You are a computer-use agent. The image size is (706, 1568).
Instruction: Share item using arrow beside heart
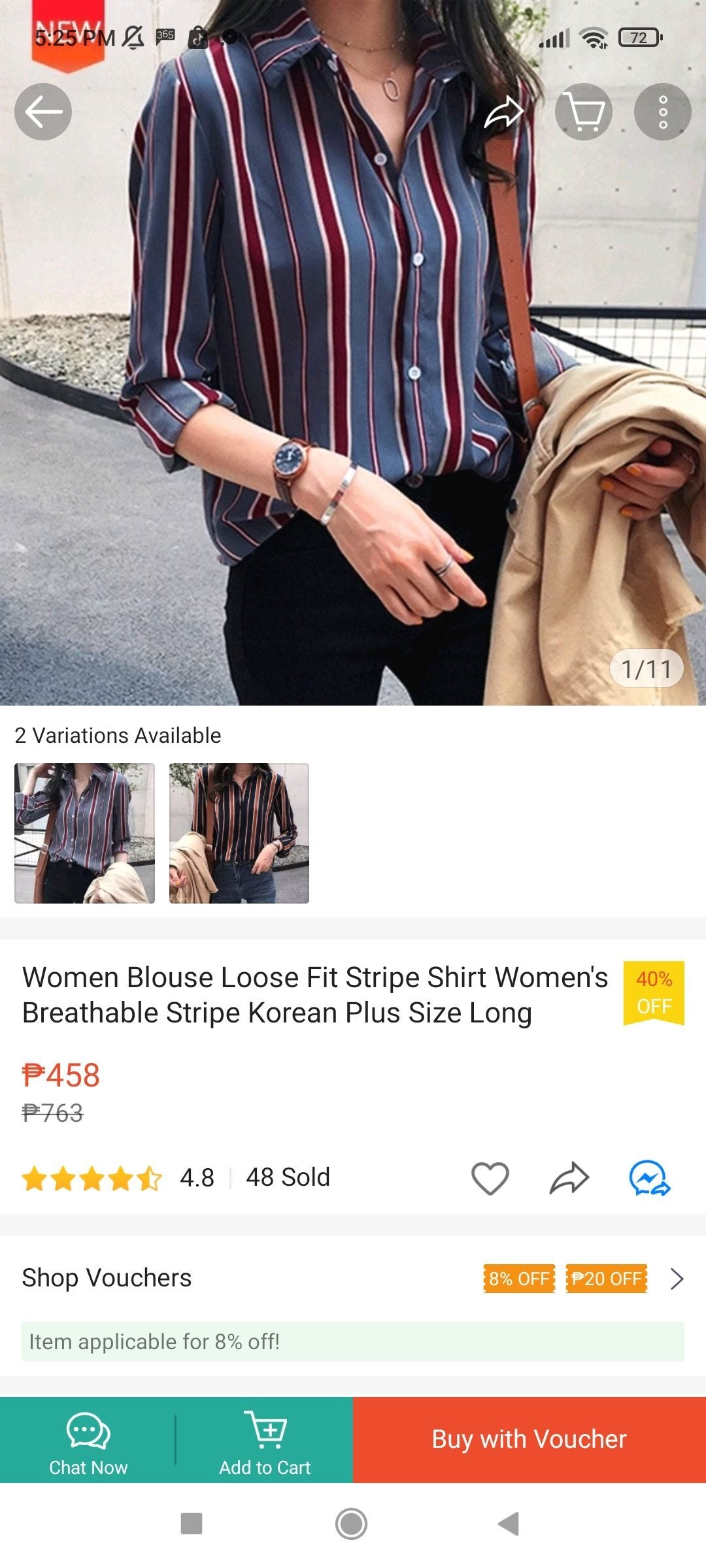point(569,1178)
